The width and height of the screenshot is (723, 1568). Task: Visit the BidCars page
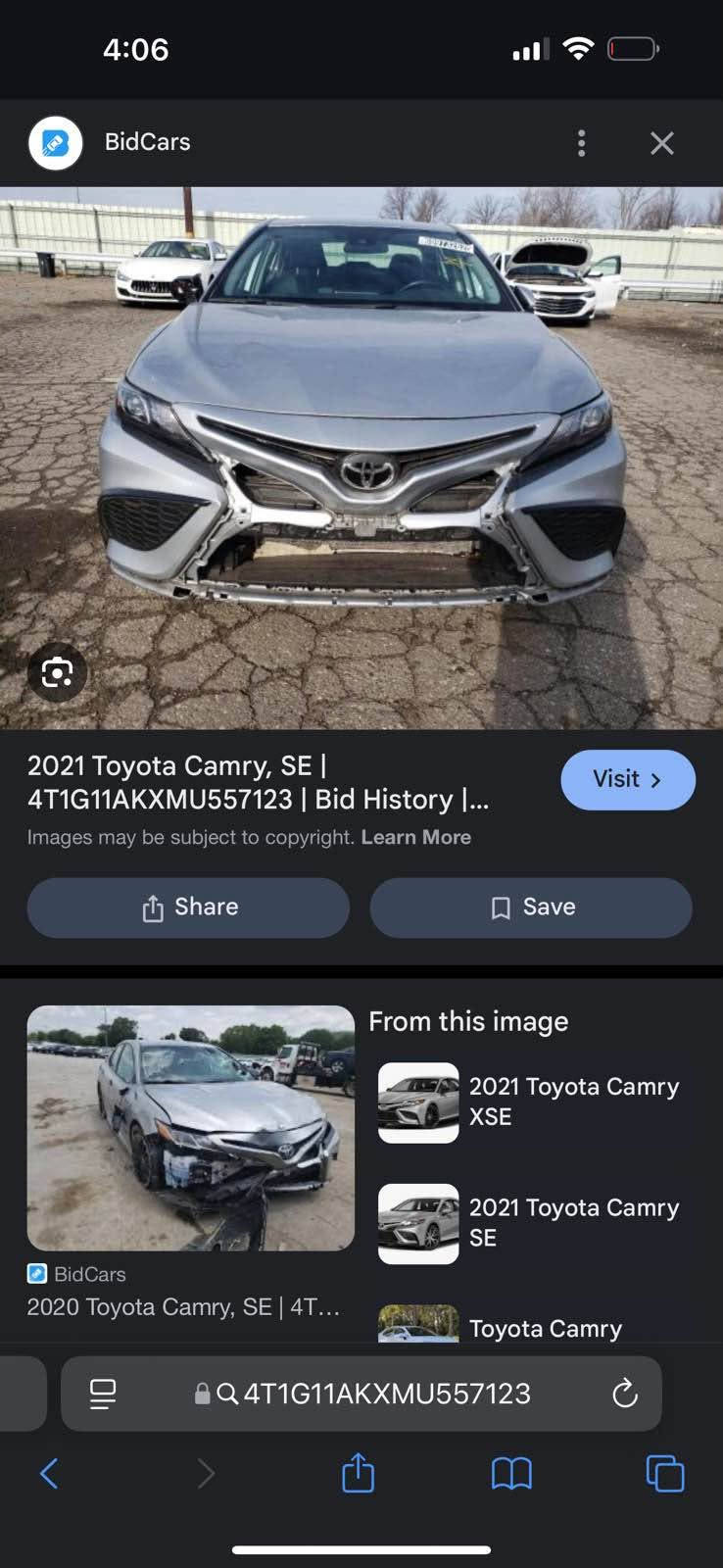tap(628, 780)
